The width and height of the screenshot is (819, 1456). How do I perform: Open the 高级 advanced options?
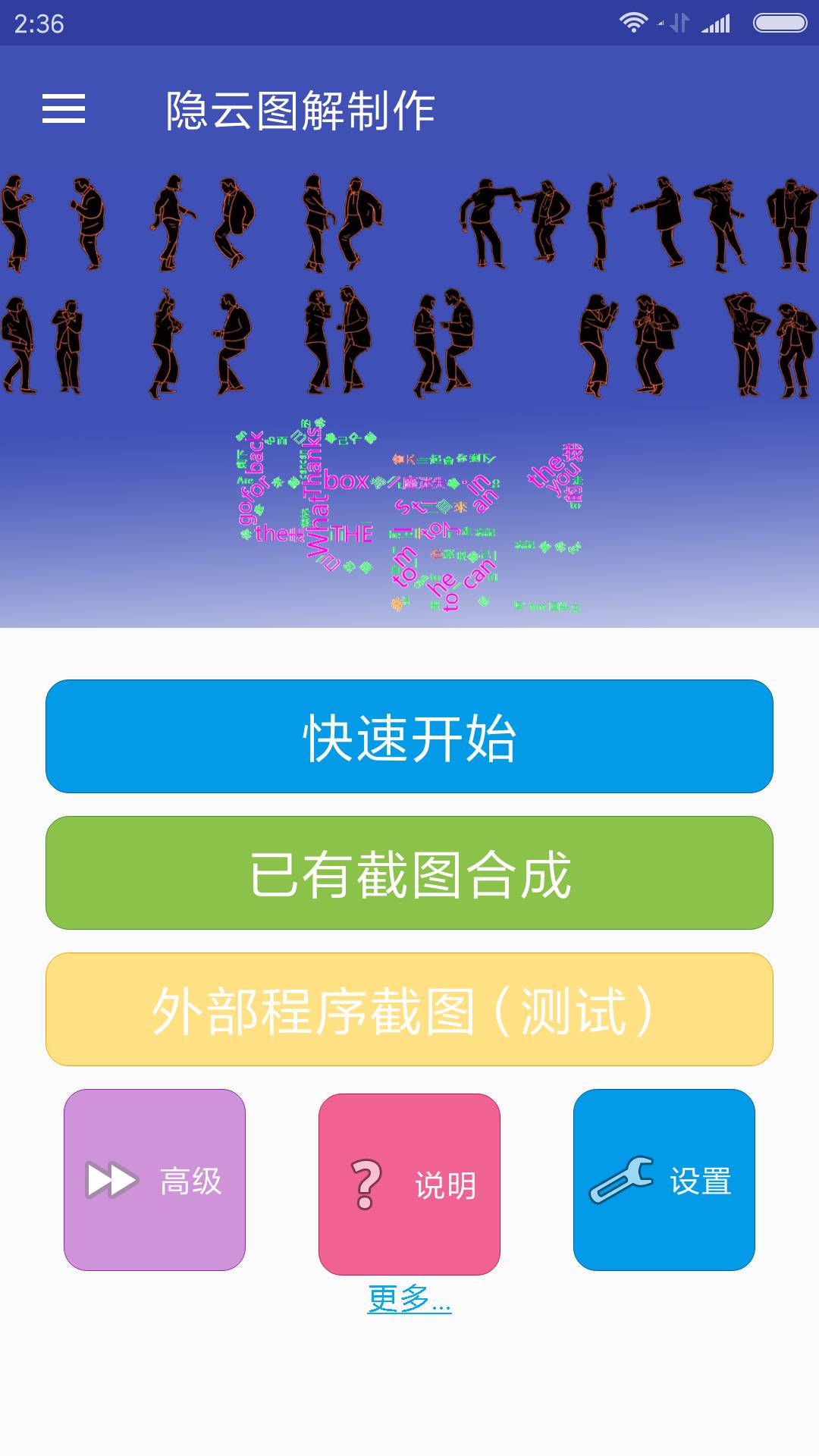tap(155, 1180)
